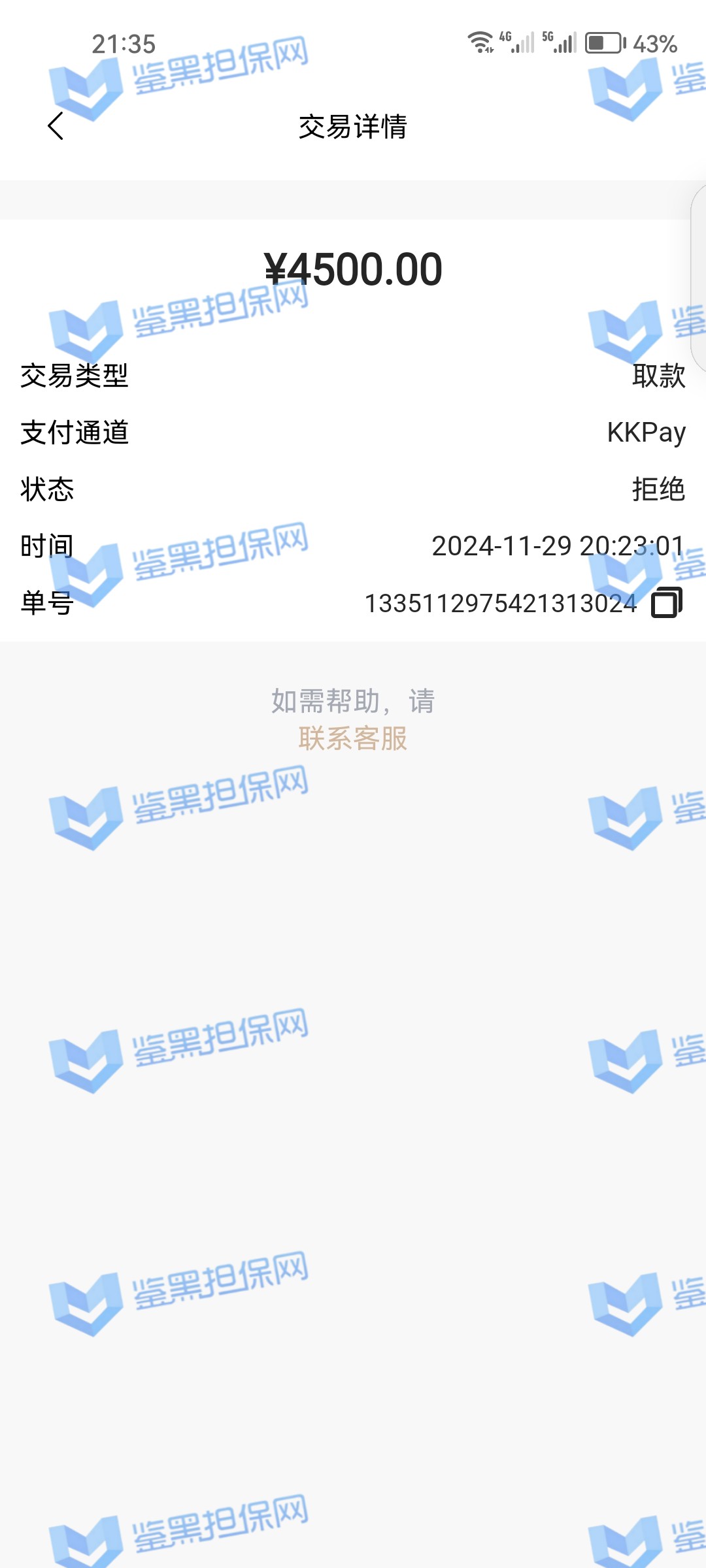This screenshot has width=706, height=1568.
Task: Copy the 单号 order number
Action: (666, 602)
